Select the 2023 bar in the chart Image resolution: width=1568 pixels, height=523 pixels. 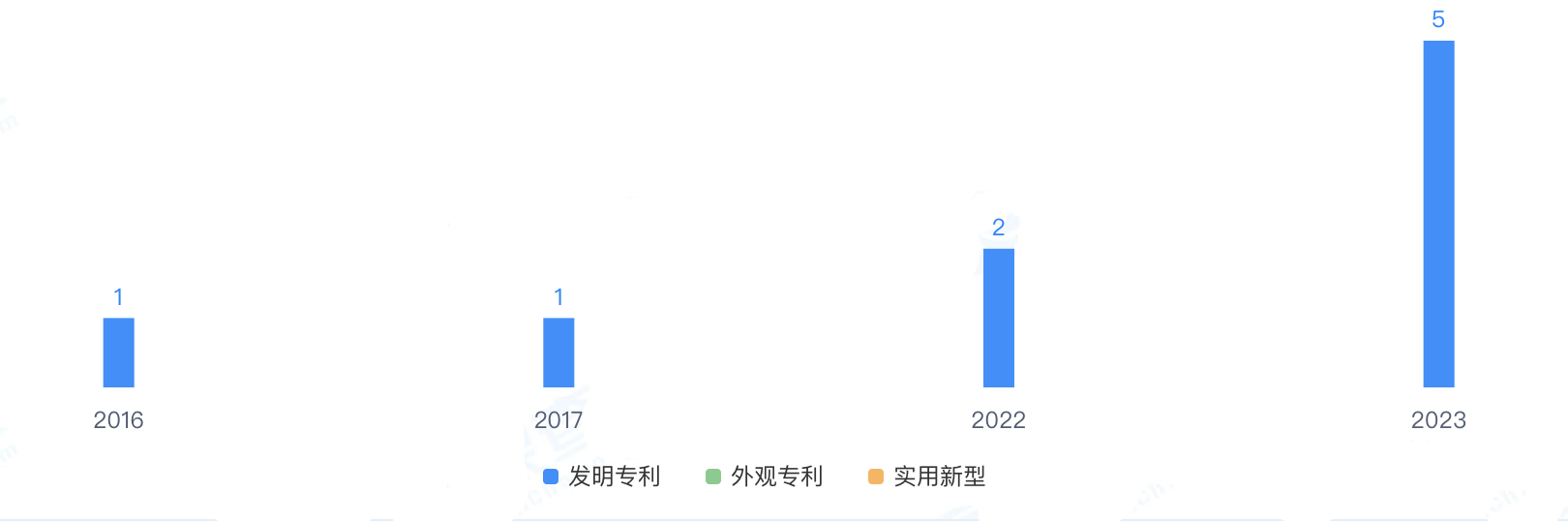[1438, 213]
